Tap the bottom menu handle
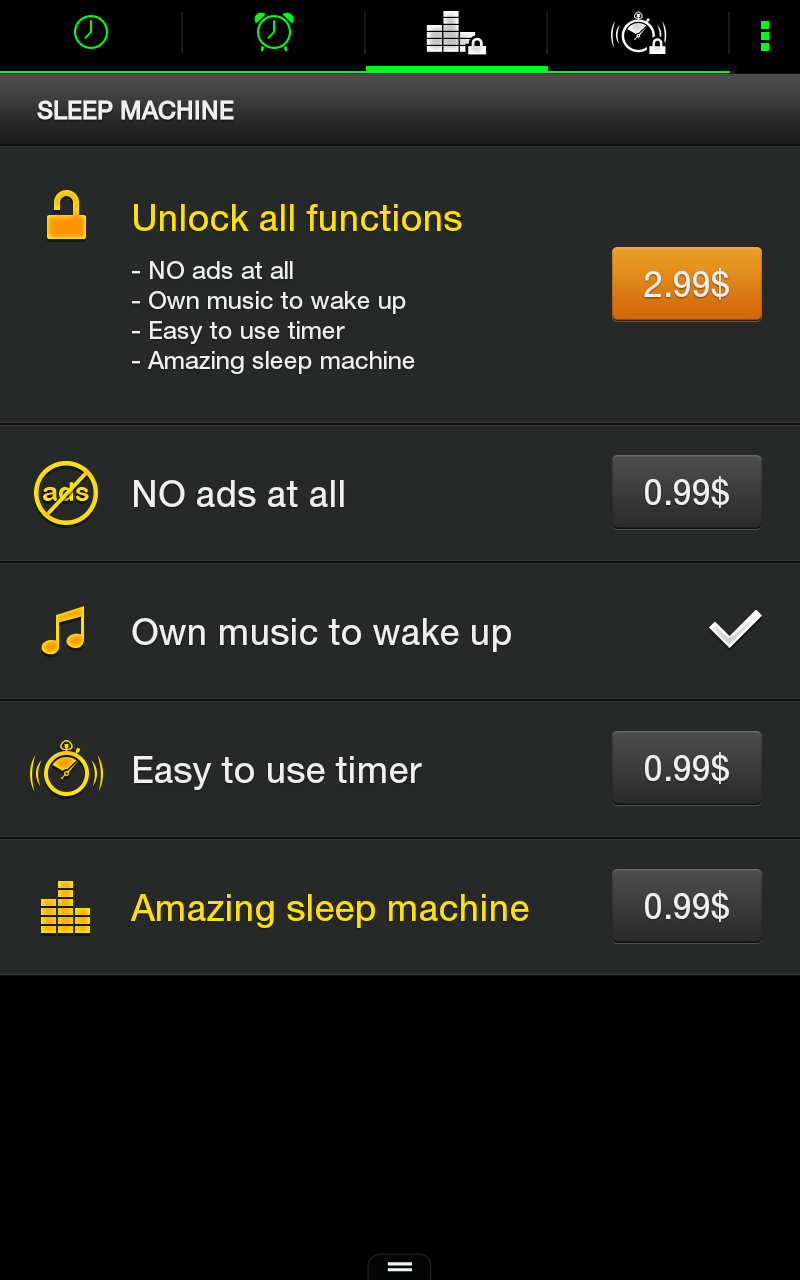This screenshot has height=1280, width=800. (x=399, y=1266)
